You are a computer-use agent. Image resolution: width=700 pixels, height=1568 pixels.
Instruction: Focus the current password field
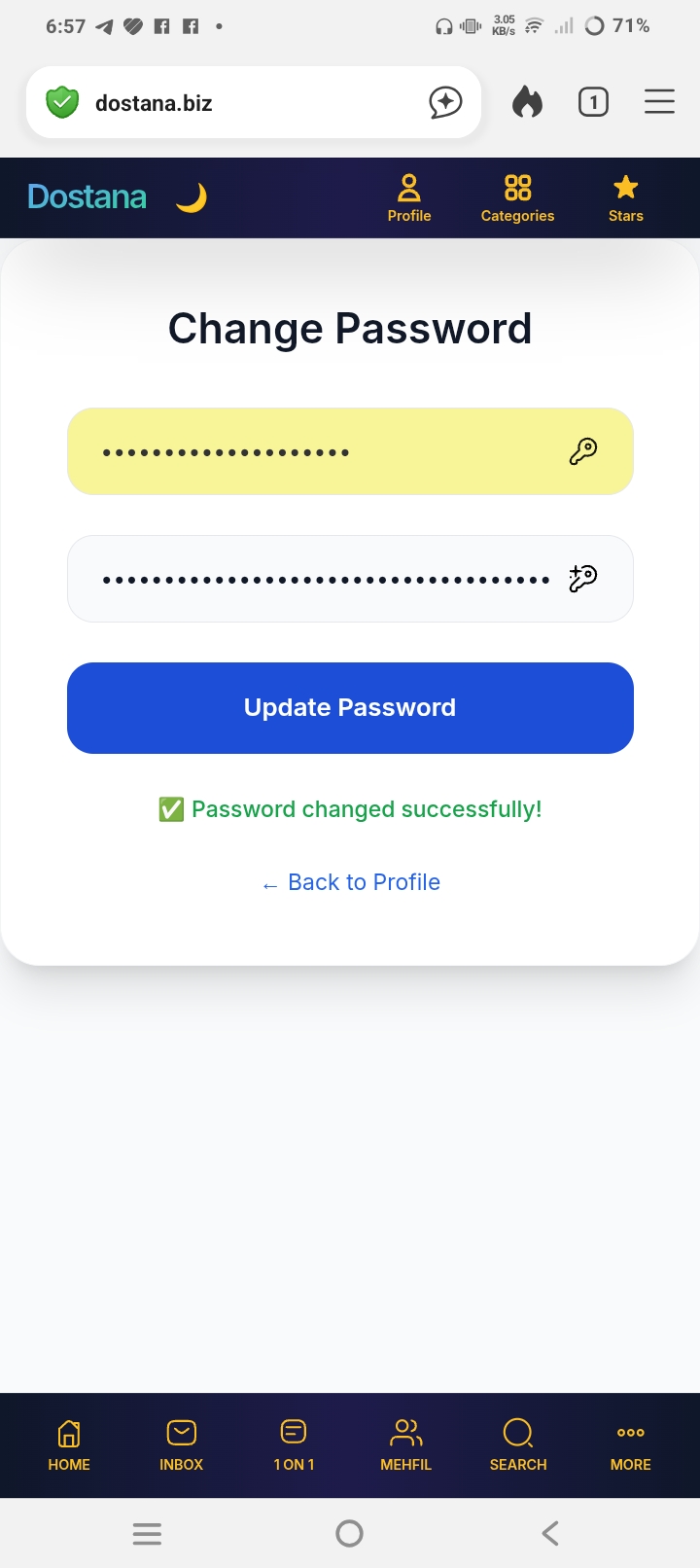pos(350,451)
